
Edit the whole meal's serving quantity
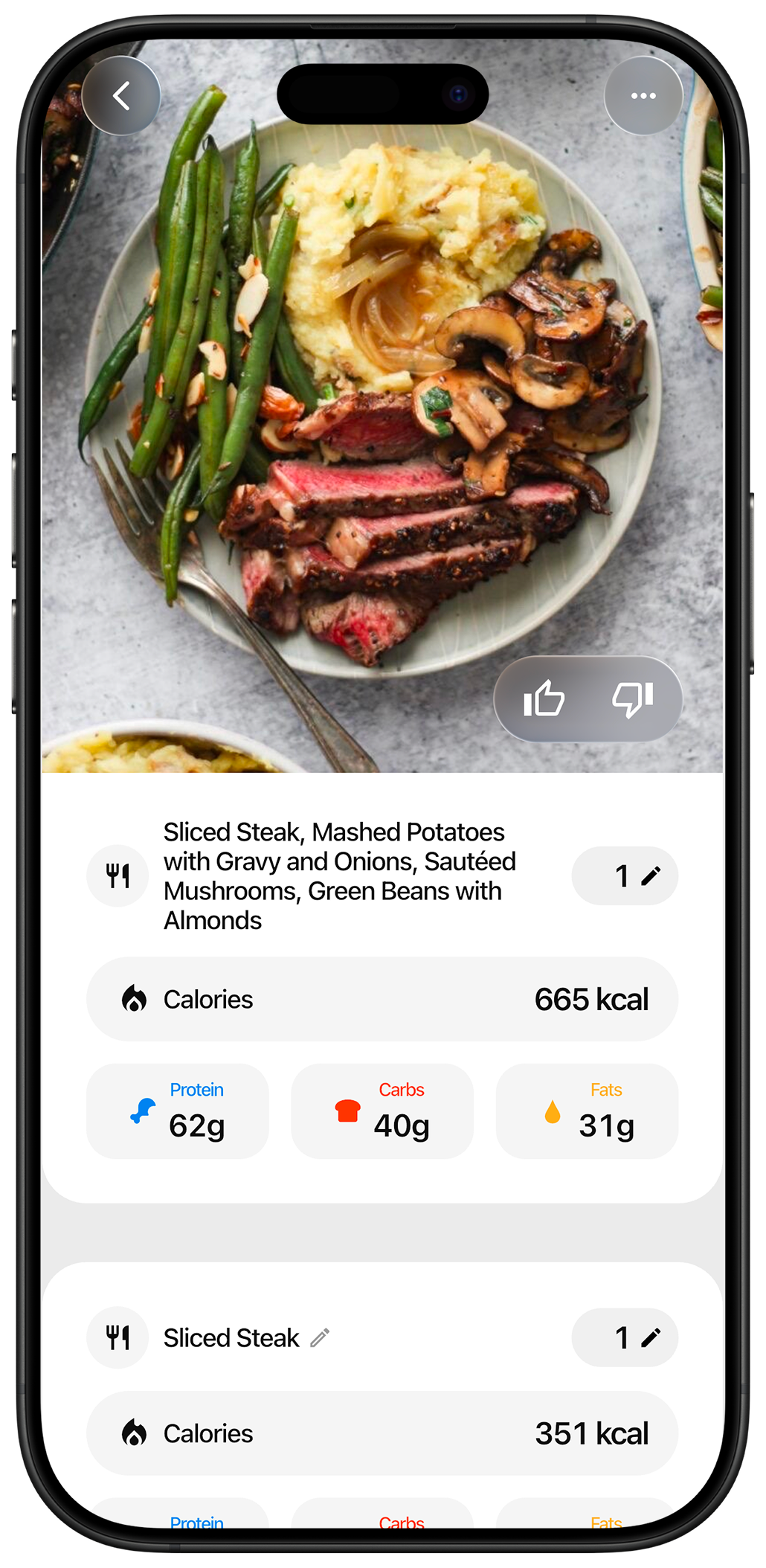[625, 876]
